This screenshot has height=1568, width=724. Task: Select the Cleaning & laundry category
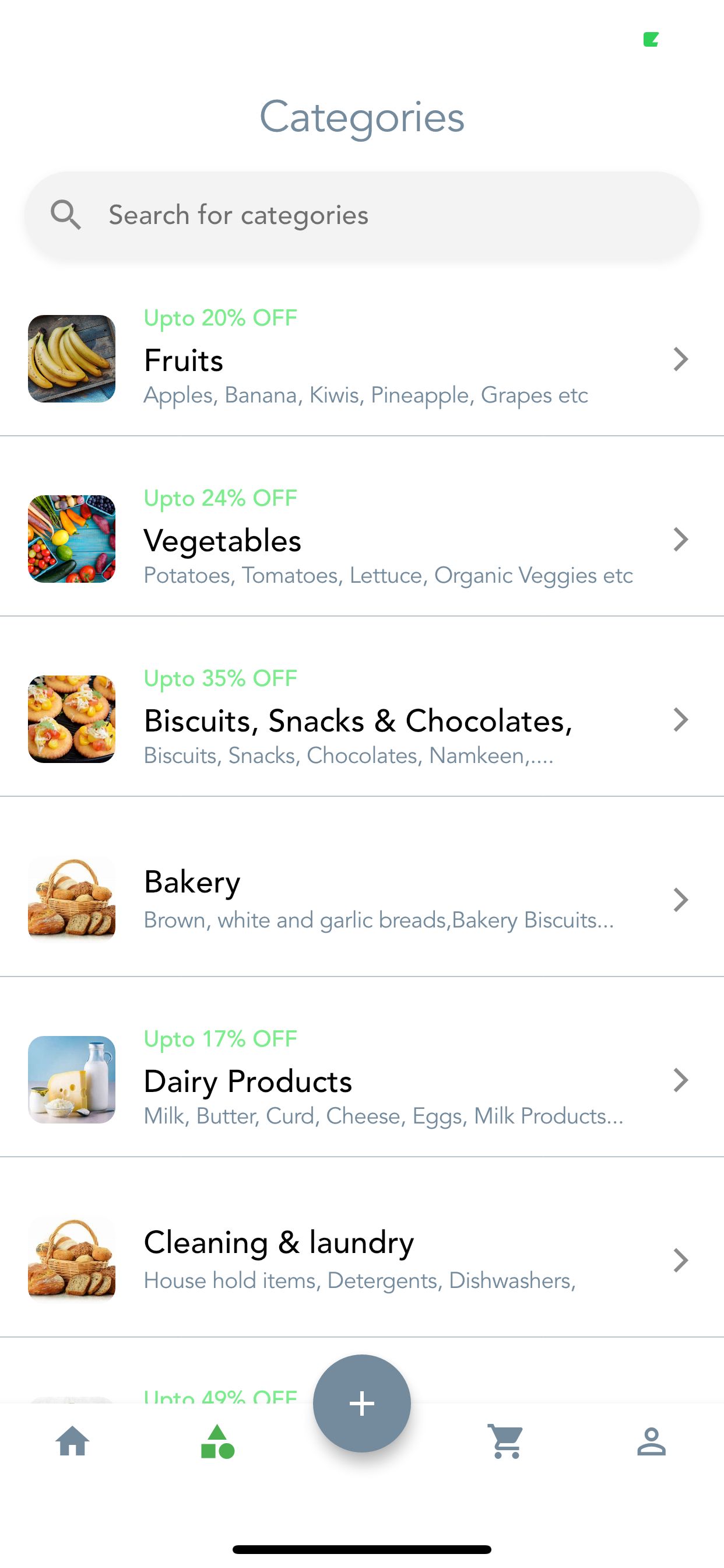point(361,1260)
